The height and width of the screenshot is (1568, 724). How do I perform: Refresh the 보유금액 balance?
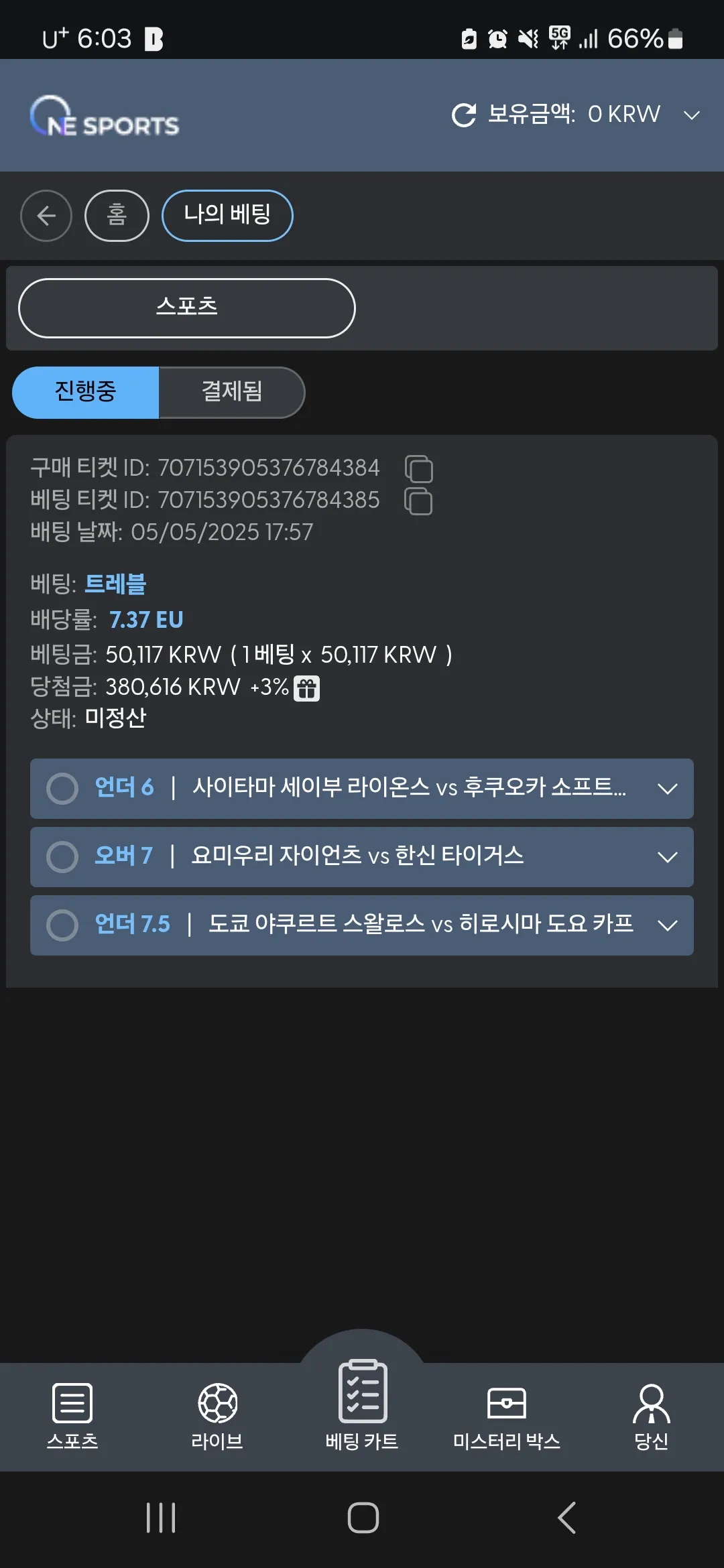click(463, 115)
